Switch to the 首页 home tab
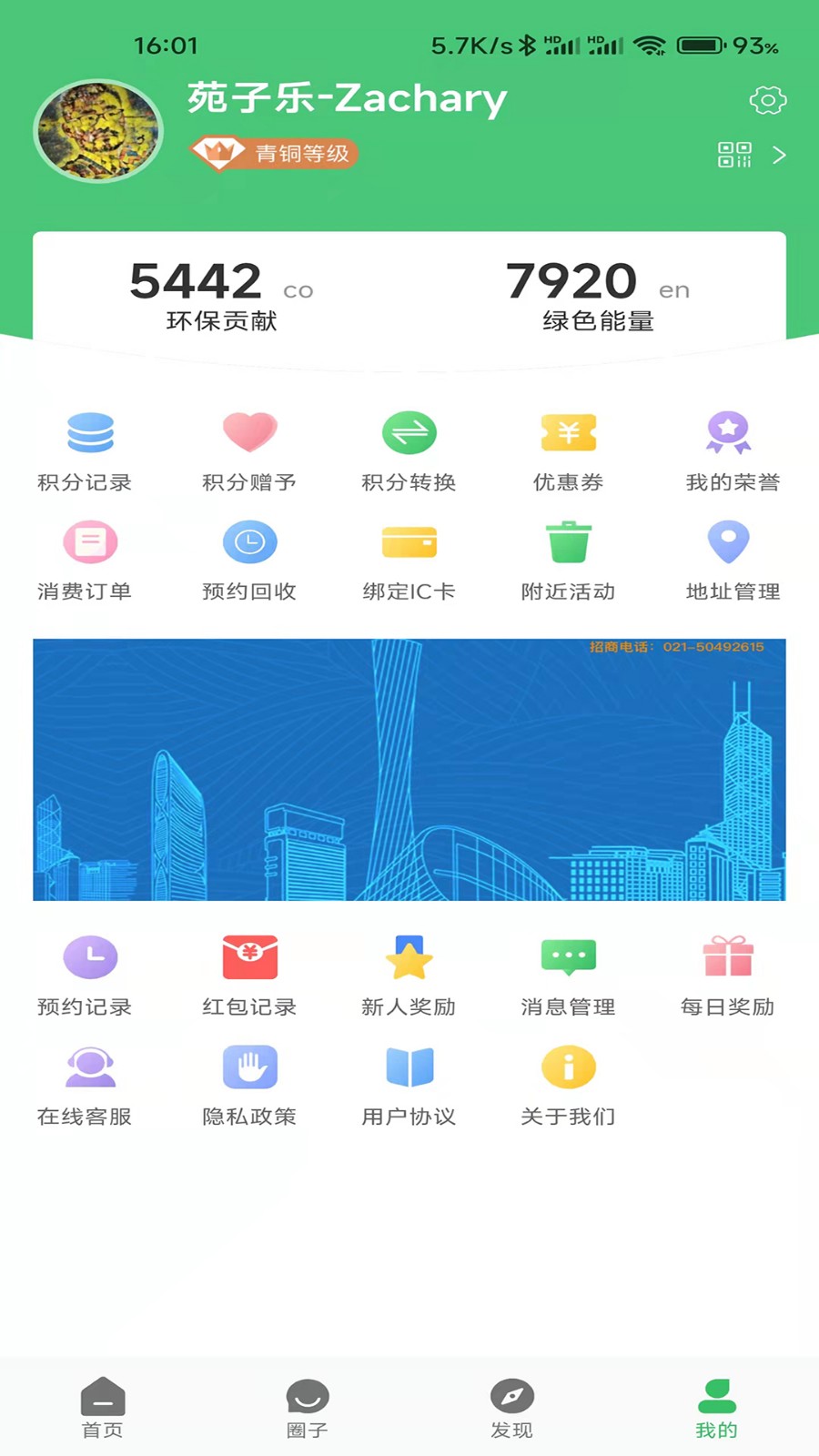Viewport: 819px width, 1456px height. pyautogui.click(x=103, y=1407)
